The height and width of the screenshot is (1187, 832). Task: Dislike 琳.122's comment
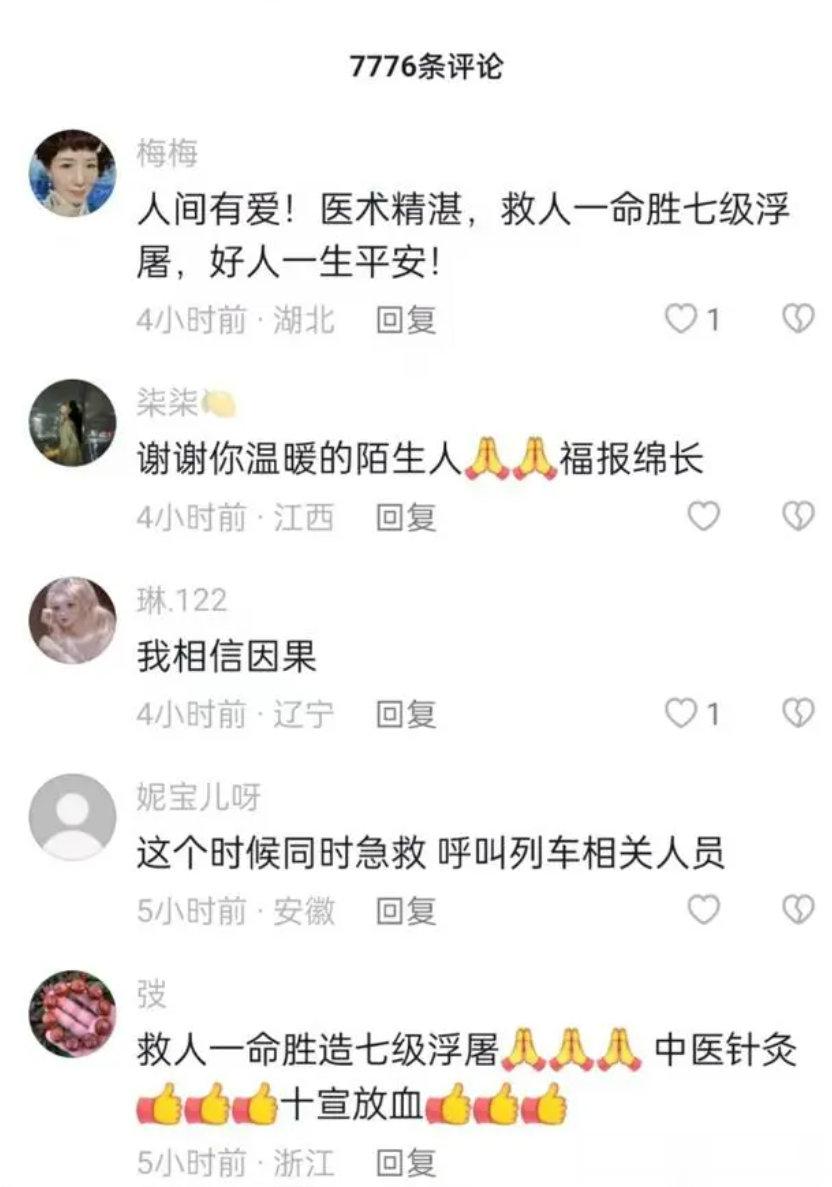coord(797,713)
